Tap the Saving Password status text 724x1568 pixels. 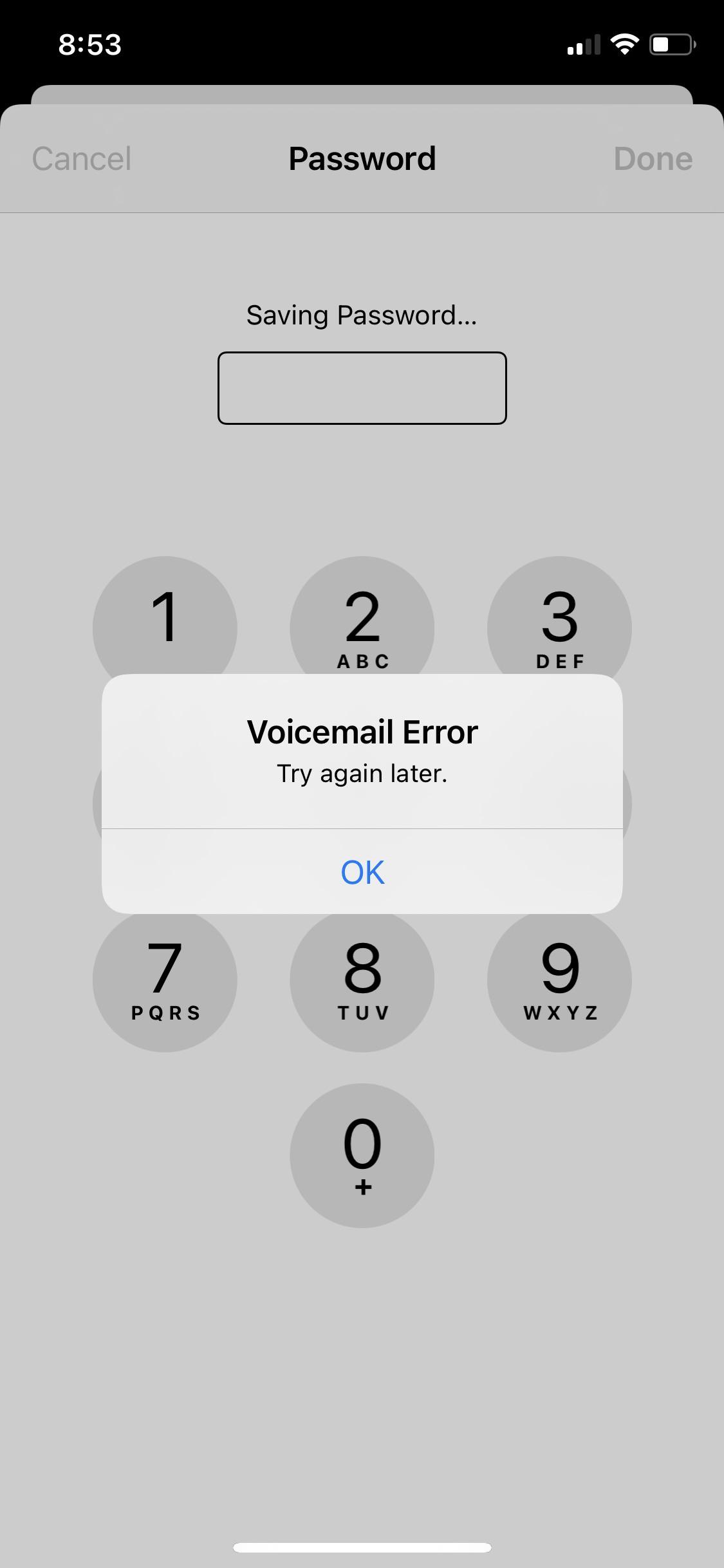(362, 316)
